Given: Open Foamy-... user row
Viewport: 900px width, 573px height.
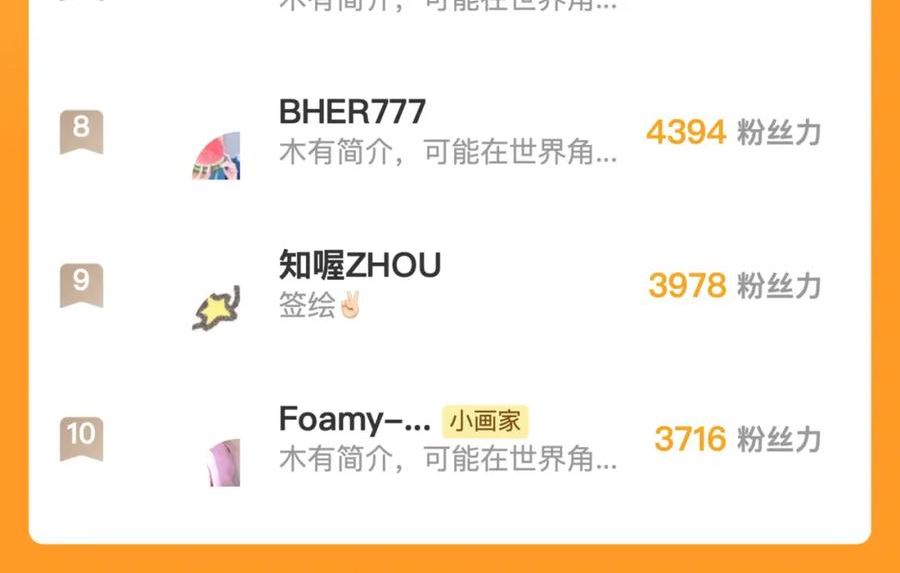Looking at the screenshot, I should 449,439.
